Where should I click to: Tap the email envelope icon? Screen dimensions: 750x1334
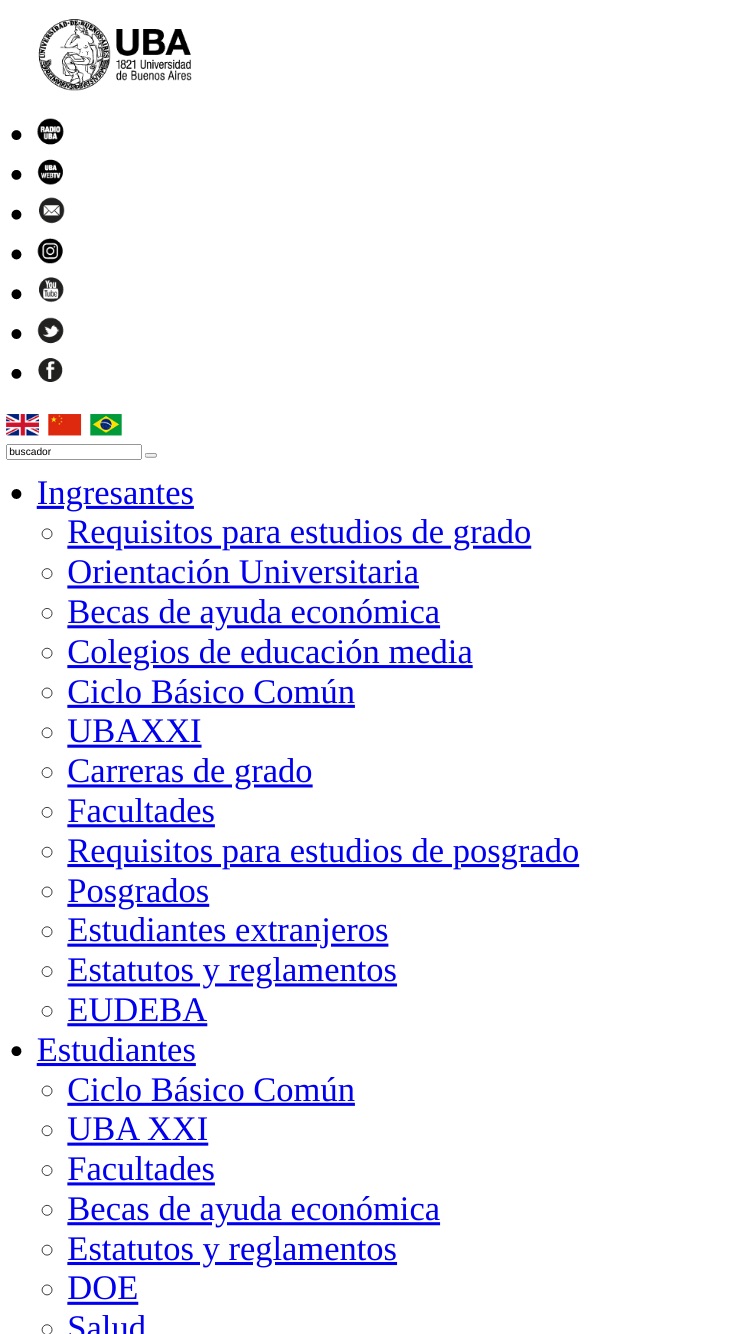coord(50,211)
